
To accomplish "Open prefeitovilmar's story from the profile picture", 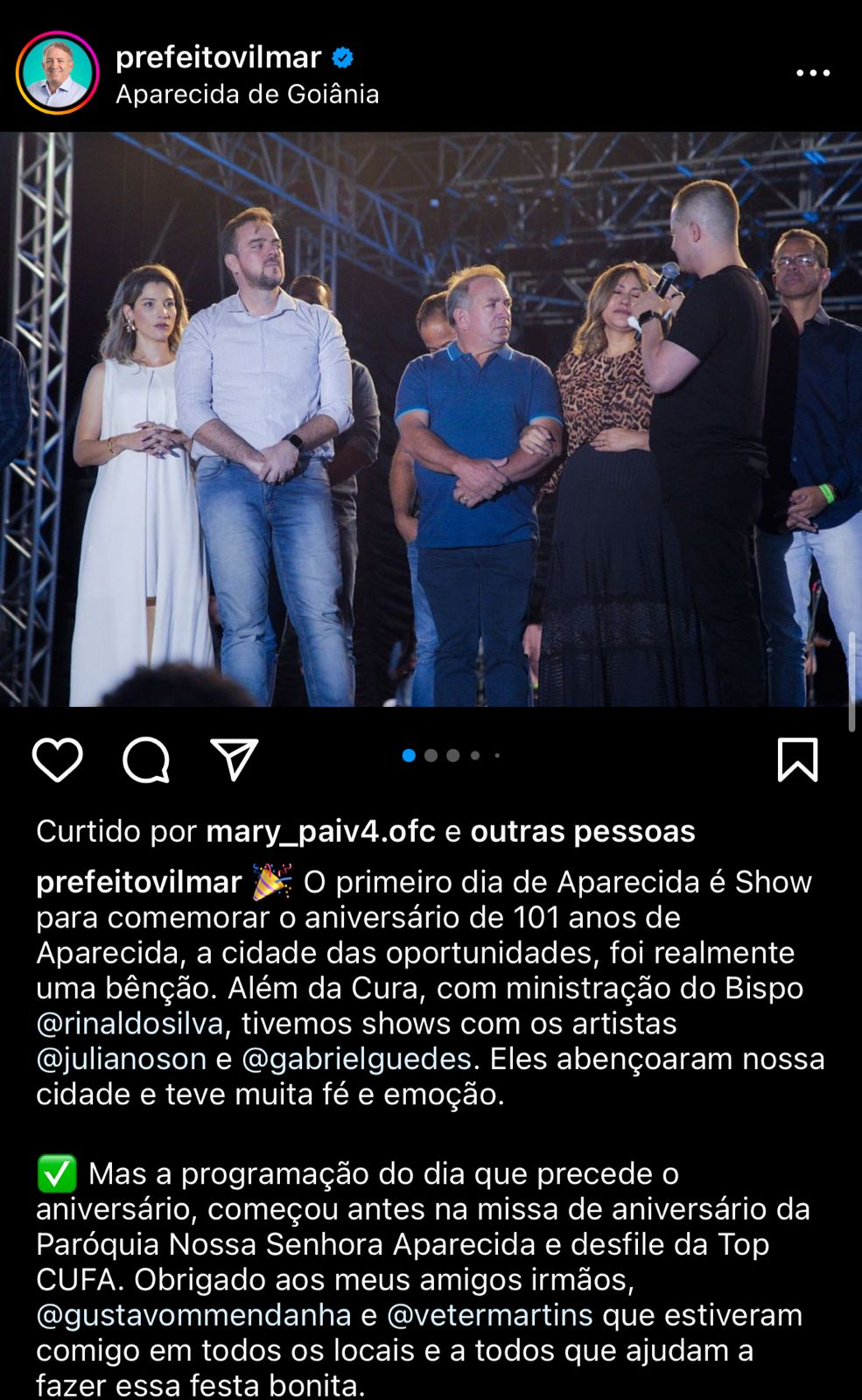I will 57,73.
